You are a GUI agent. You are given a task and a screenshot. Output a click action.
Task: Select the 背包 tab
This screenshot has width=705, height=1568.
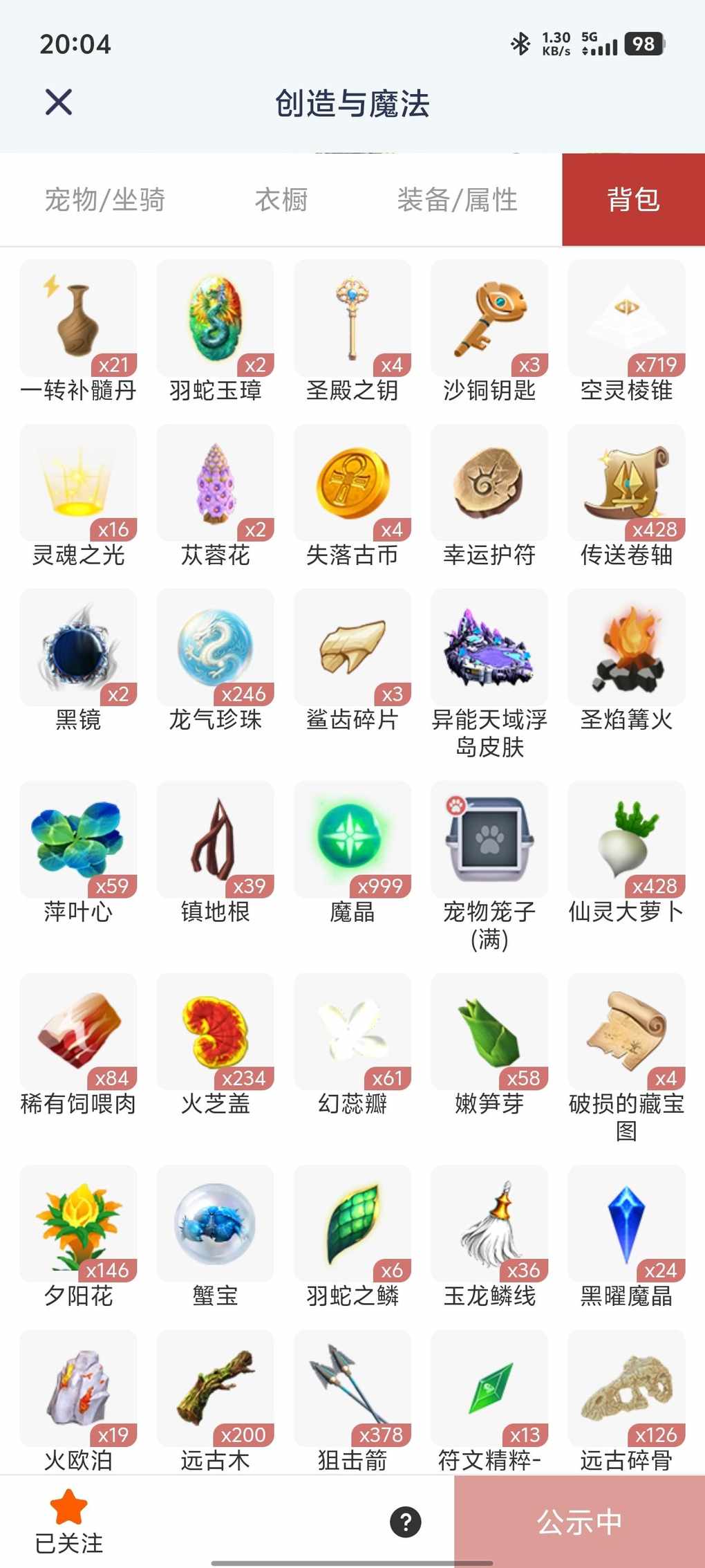[x=633, y=200]
